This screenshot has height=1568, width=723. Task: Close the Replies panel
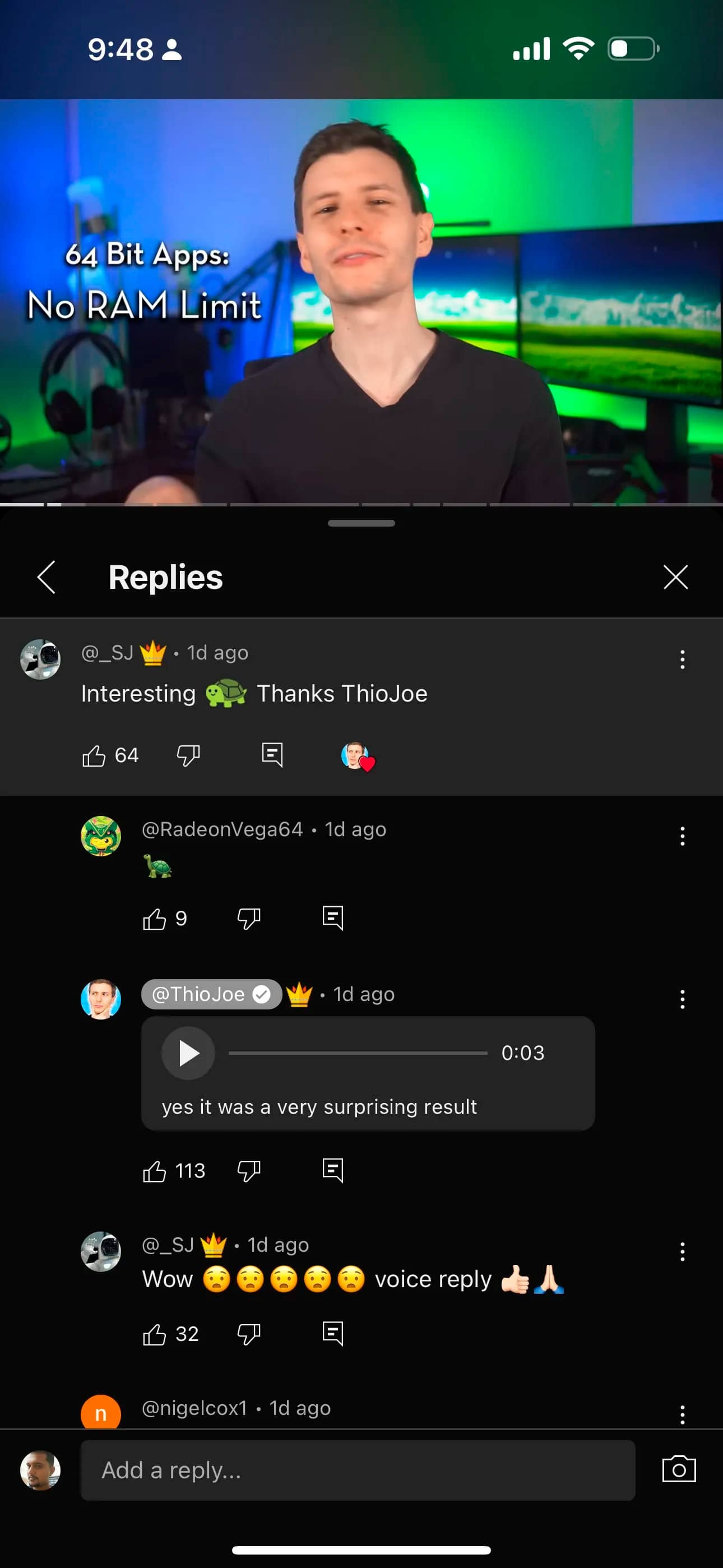coord(675,577)
